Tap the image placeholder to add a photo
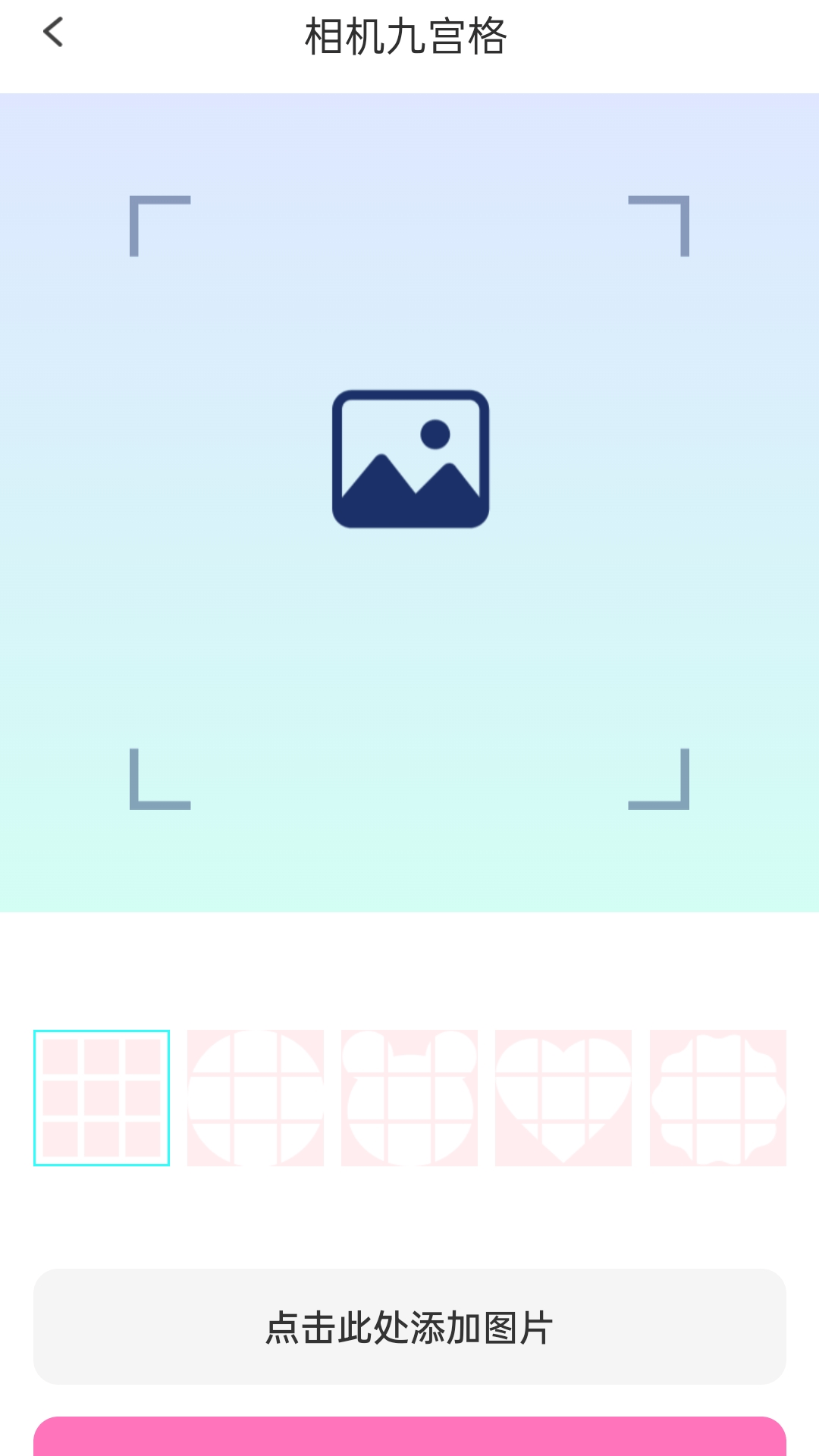 (410, 459)
